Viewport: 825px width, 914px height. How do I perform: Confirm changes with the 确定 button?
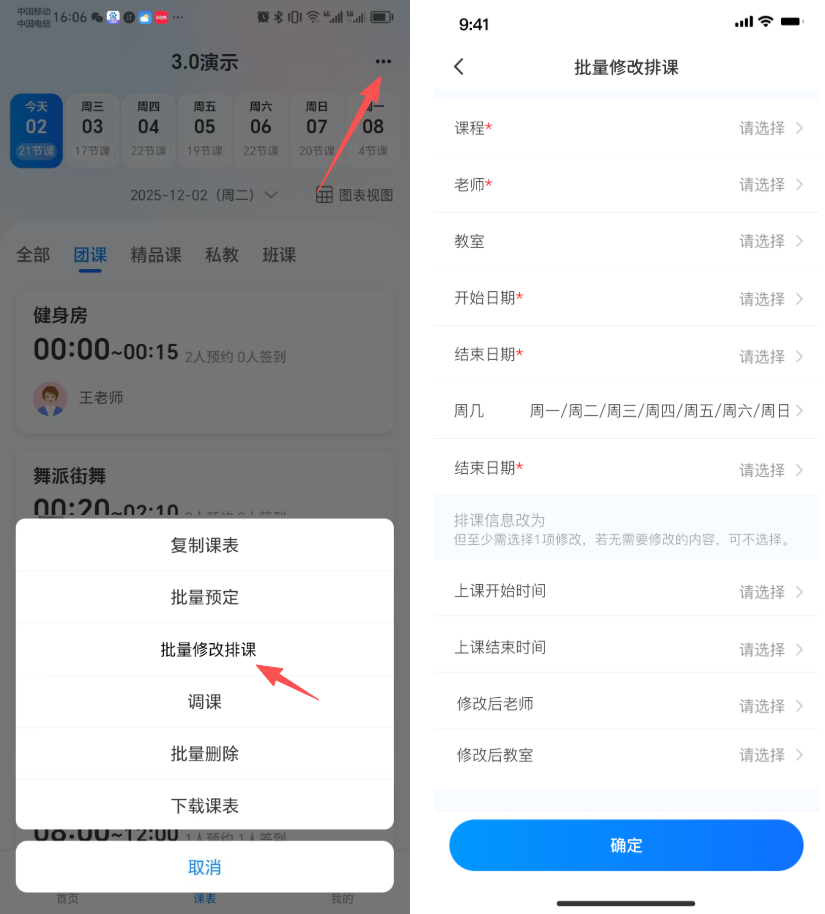(626, 845)
